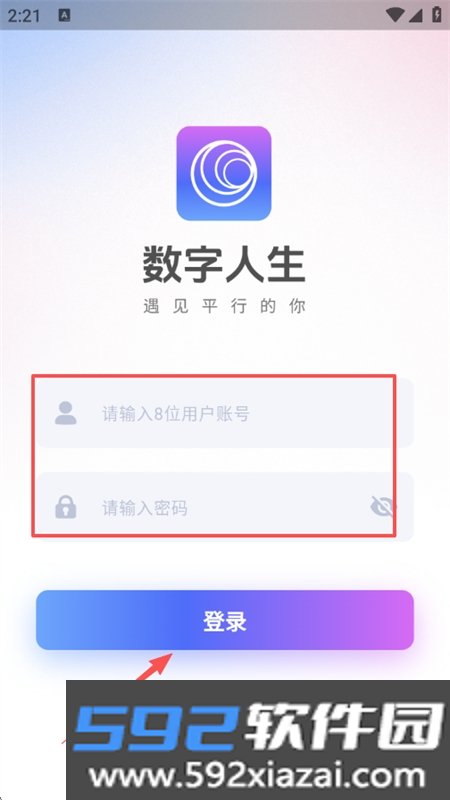
Task: Focus the password input field
Action: 224,507
